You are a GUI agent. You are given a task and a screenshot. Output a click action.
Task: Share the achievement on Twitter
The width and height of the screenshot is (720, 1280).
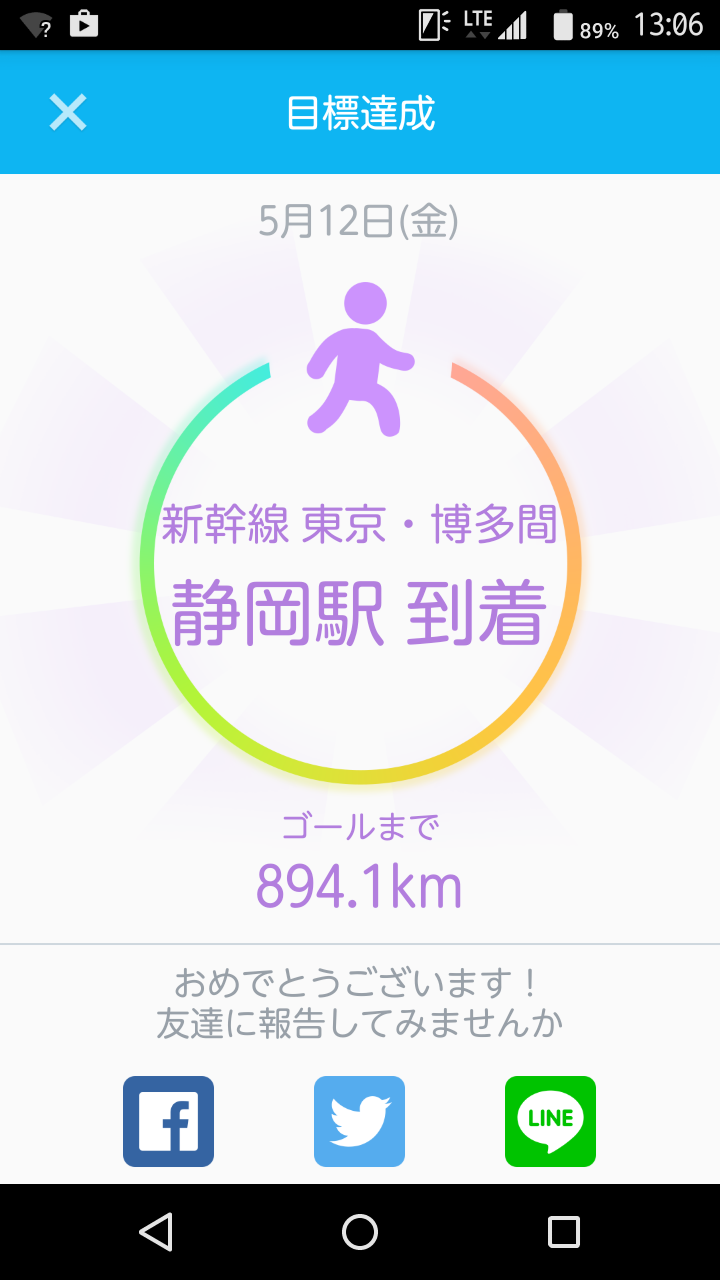point(359,1121)
